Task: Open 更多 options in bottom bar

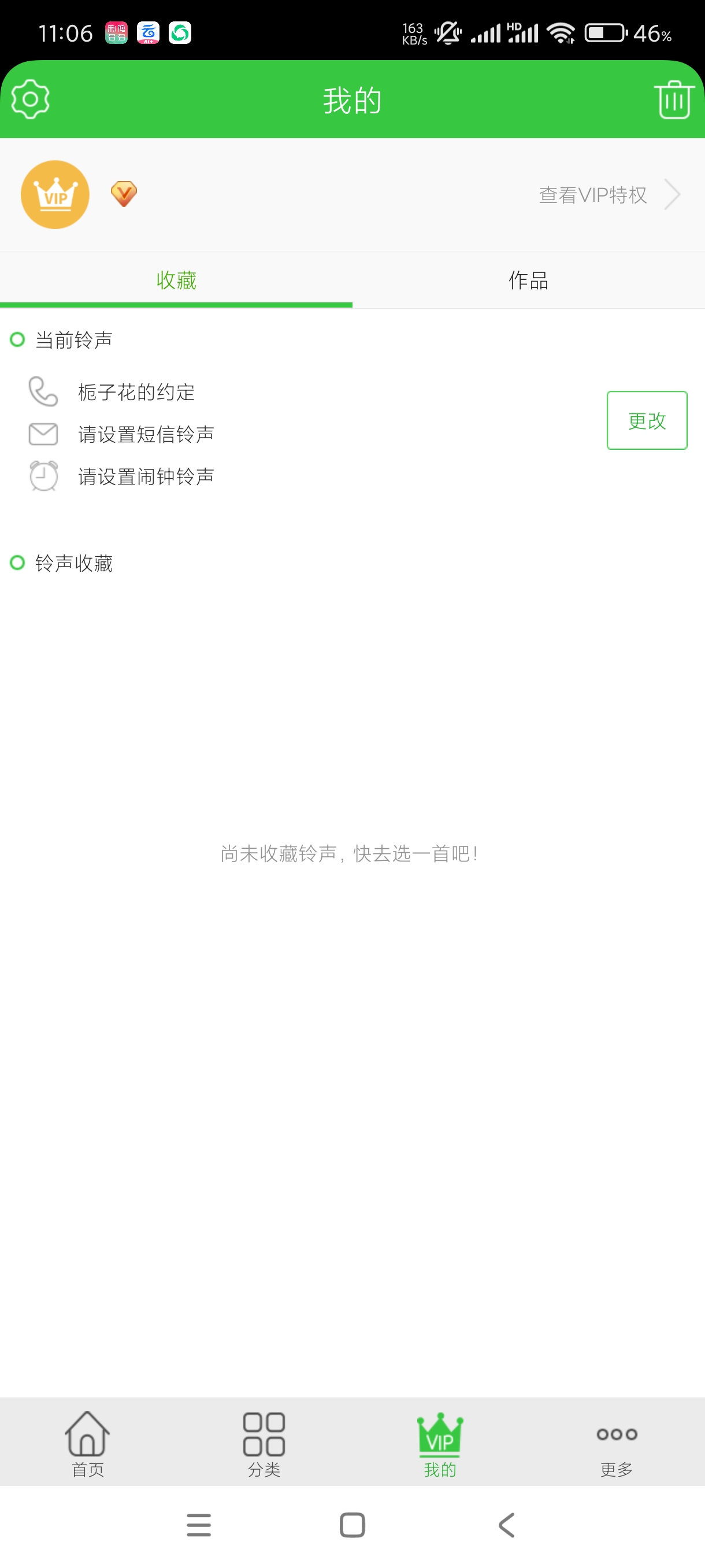Action: [x=615, y=1444]
